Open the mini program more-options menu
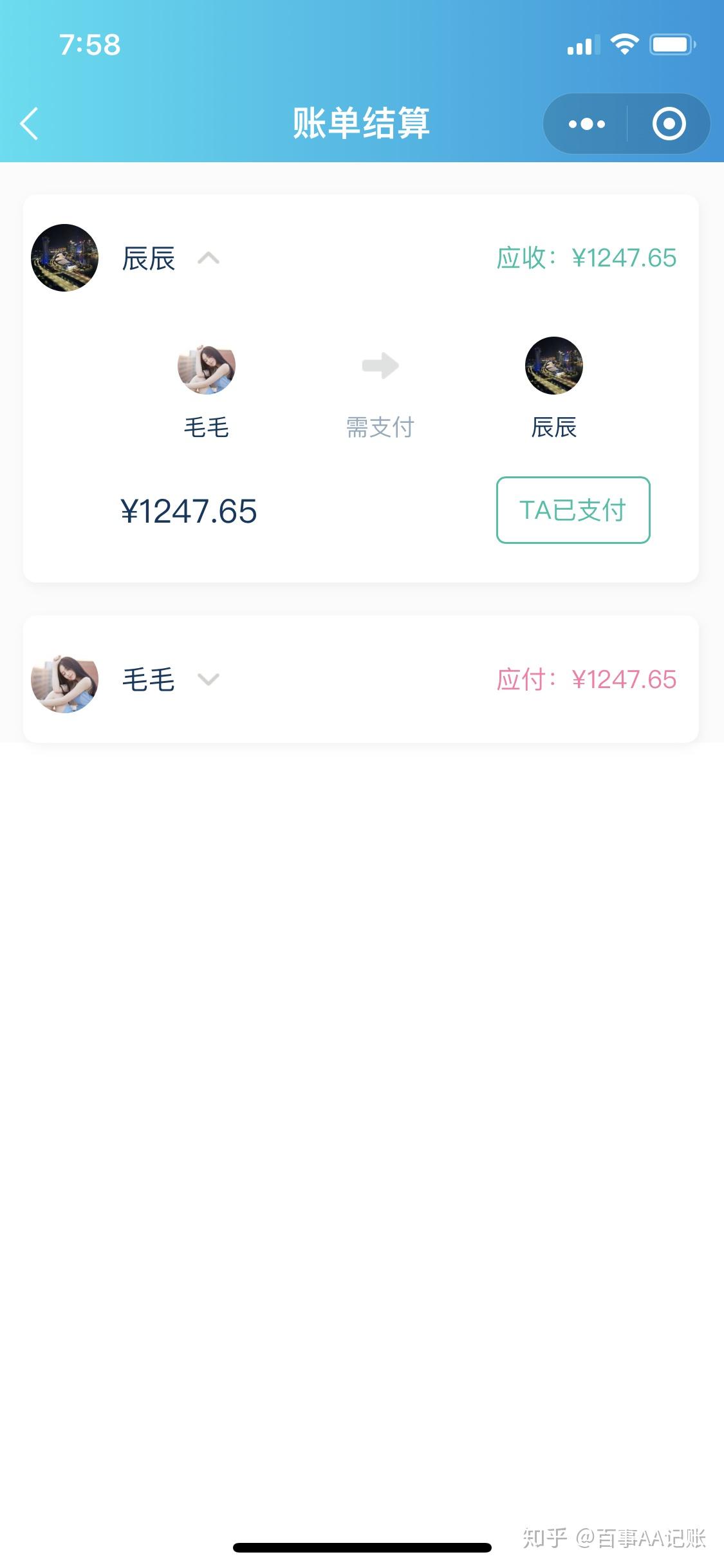The width and height of the screenshot is (724, 1568). click(x=586, y=124)
